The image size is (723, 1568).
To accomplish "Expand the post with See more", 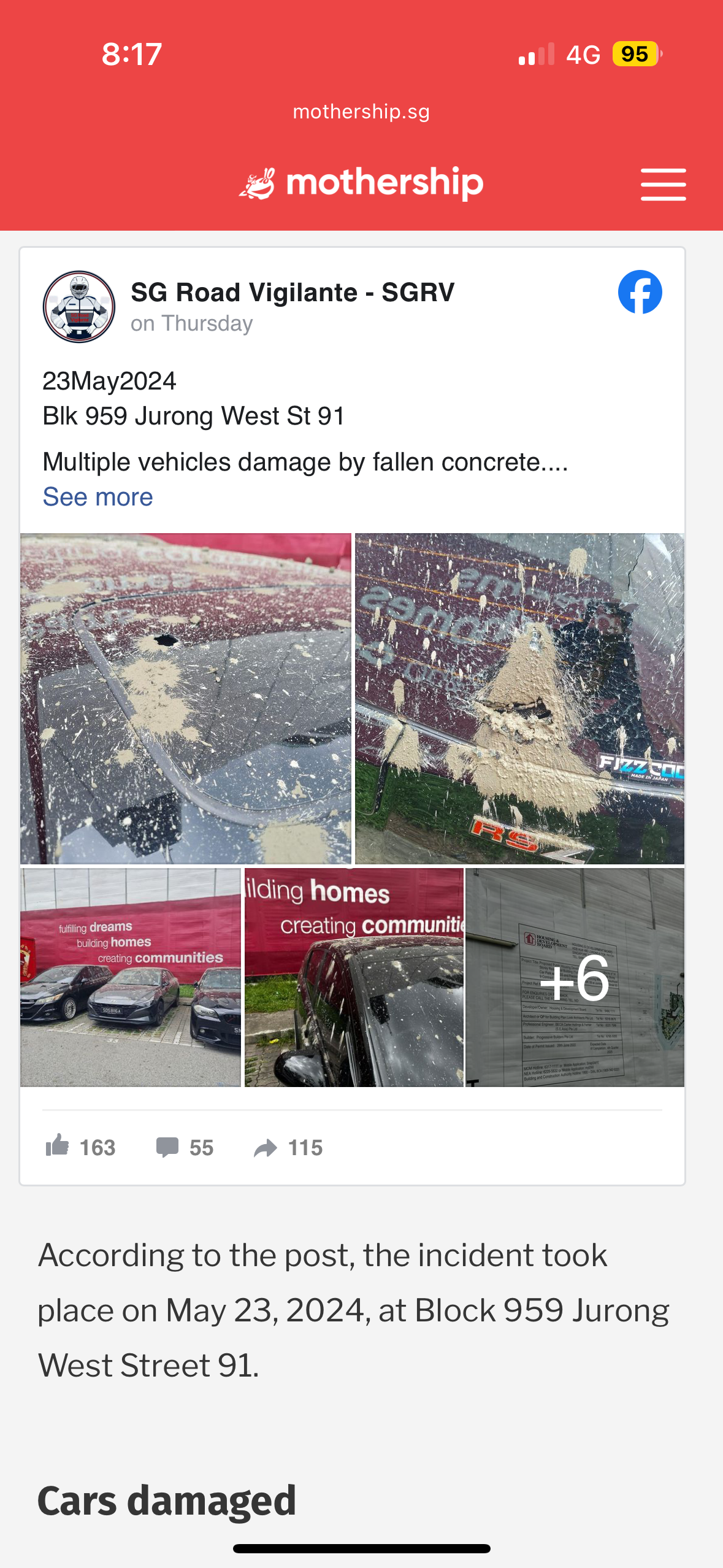I will pyautogui.click(x=98, y=497).
